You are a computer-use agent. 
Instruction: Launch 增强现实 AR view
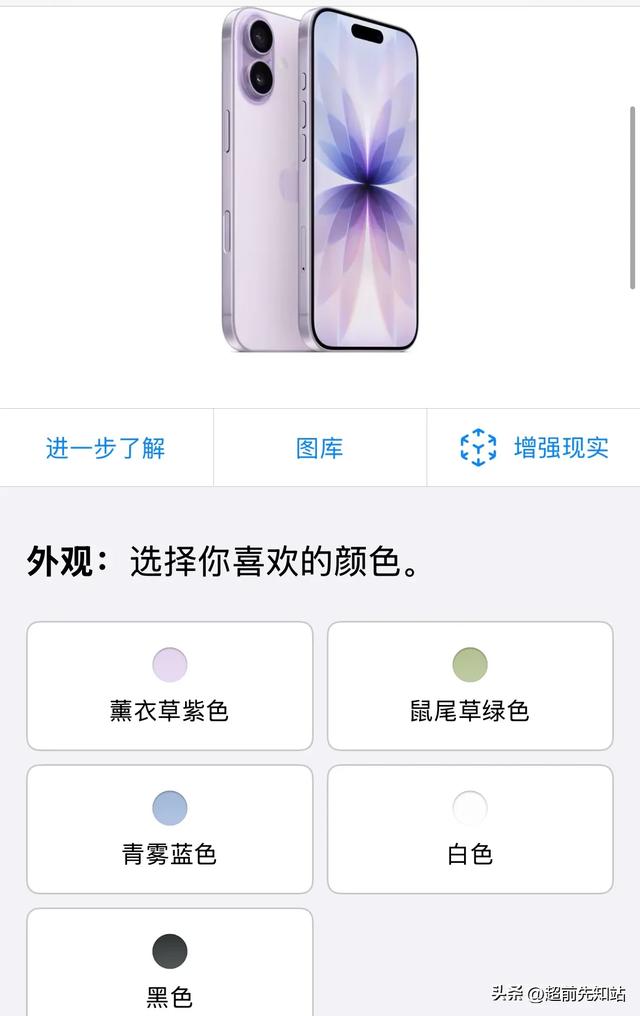pyautogui.click(x=534, y=448)
